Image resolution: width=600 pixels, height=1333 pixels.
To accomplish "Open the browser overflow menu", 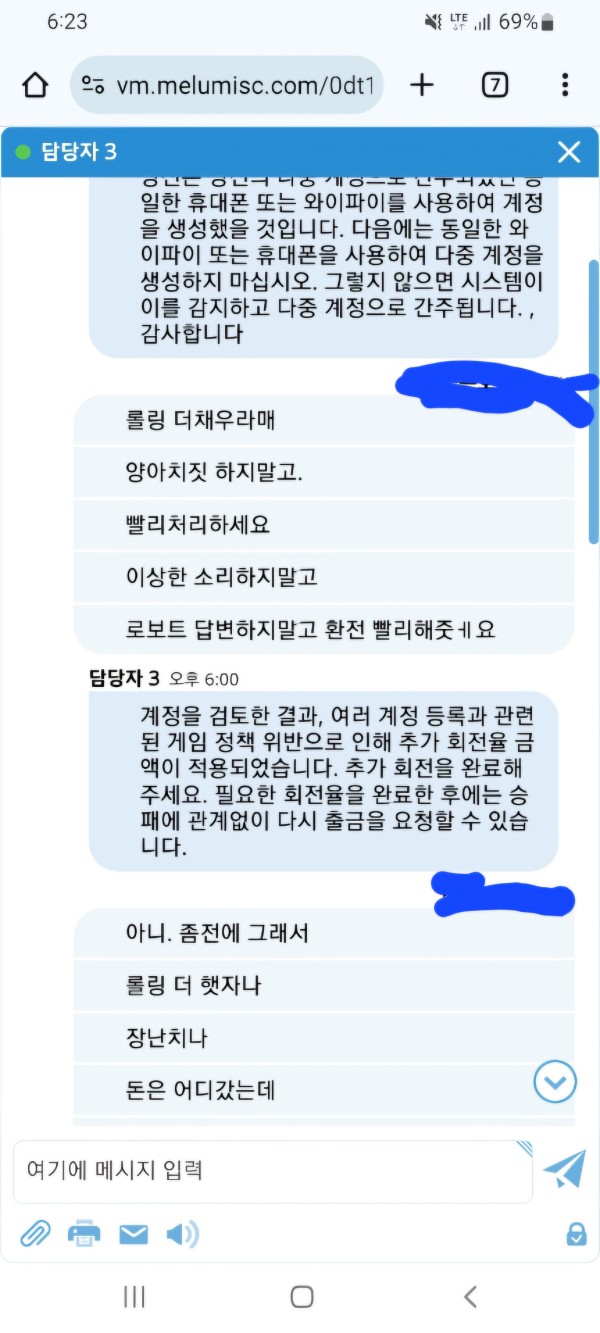I will pyautogui.click(x=565, y=85).
